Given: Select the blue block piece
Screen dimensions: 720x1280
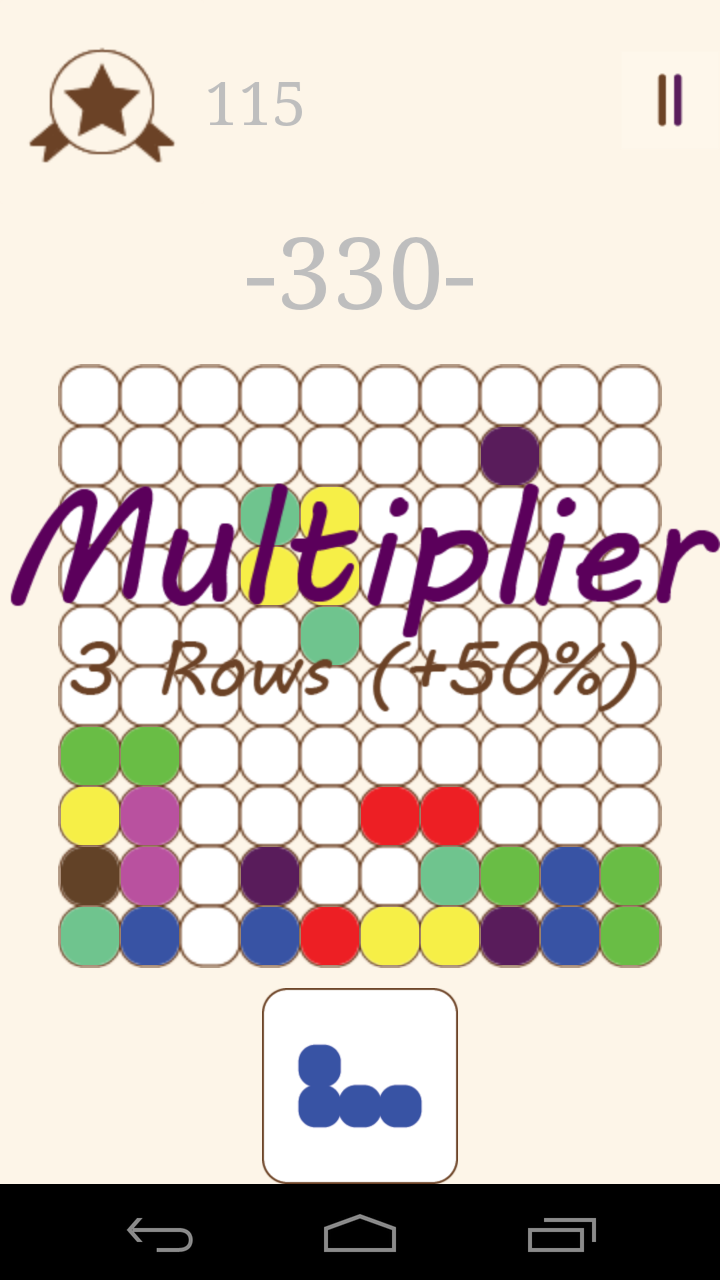Looking at the screenshot, I should point(360,1086).
